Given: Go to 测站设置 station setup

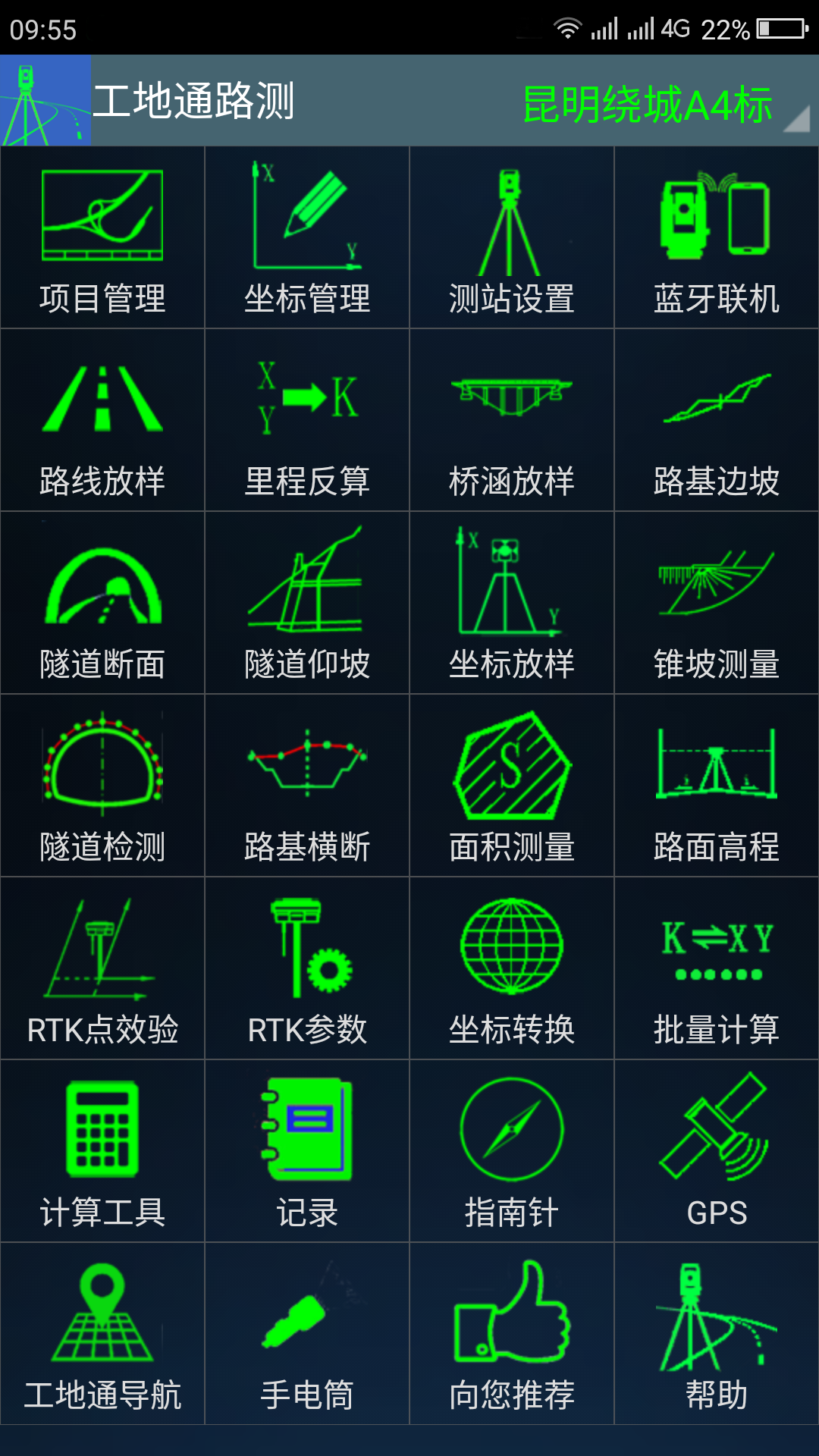Looking at the screenshot, I should tap(512, 238).
